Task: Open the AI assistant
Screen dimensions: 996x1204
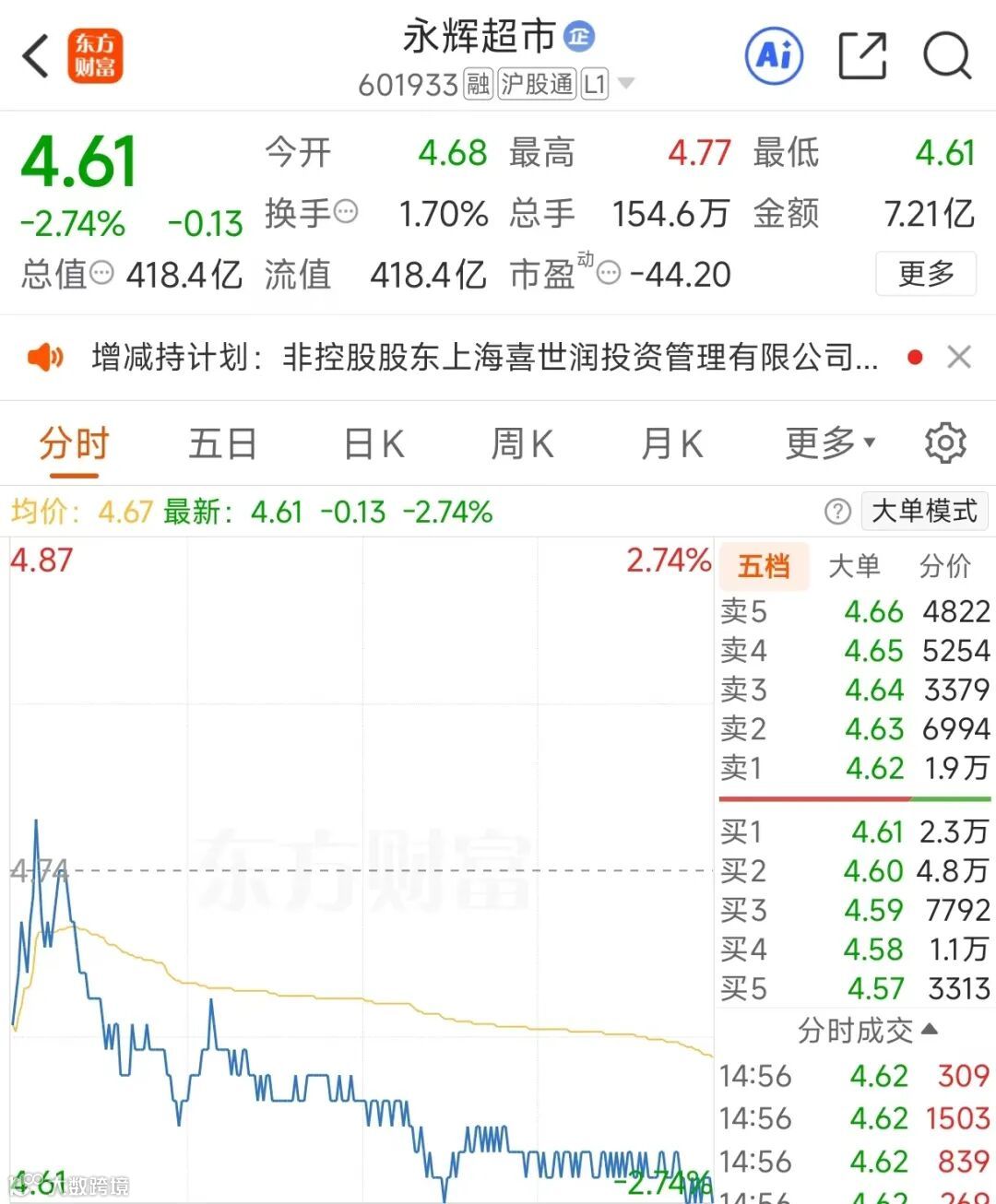Action: click(773, 55)
